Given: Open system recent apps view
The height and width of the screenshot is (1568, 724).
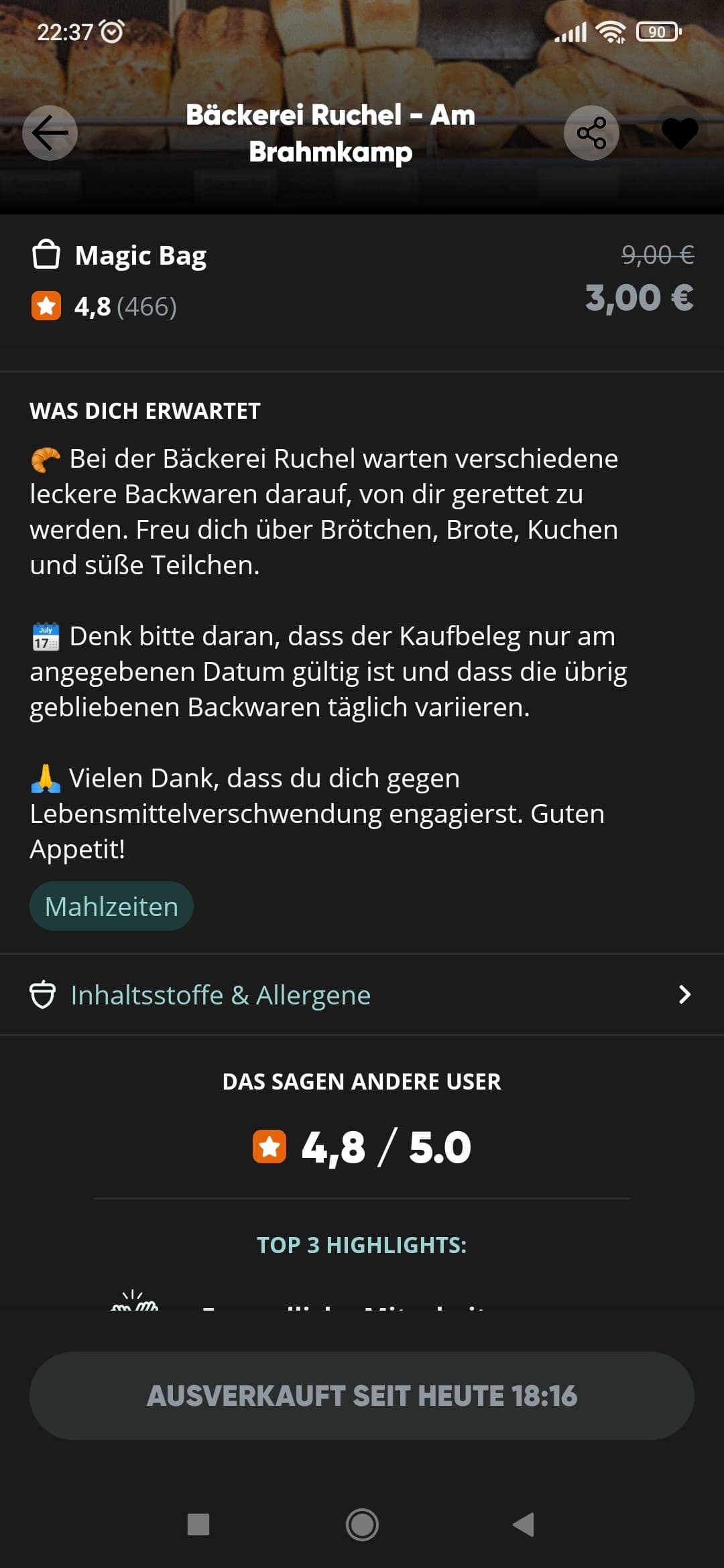Looking at the screenshot, I should [x=198, y=1525].
